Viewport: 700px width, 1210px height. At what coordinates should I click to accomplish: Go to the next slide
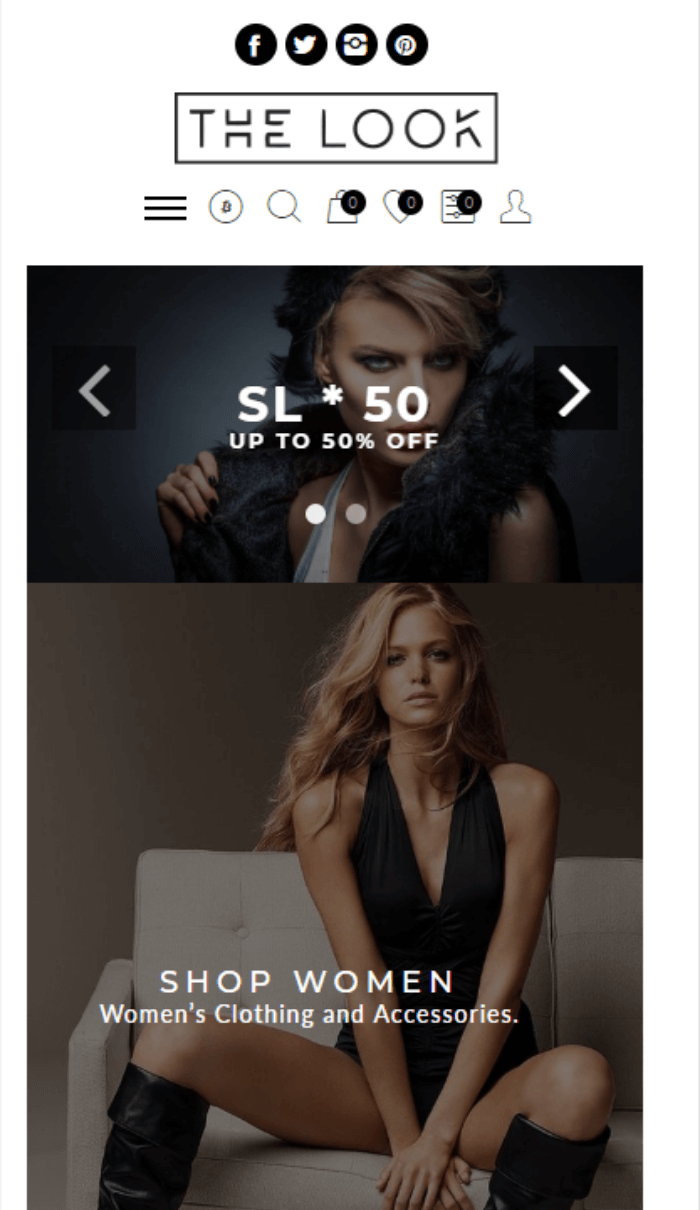575,389
